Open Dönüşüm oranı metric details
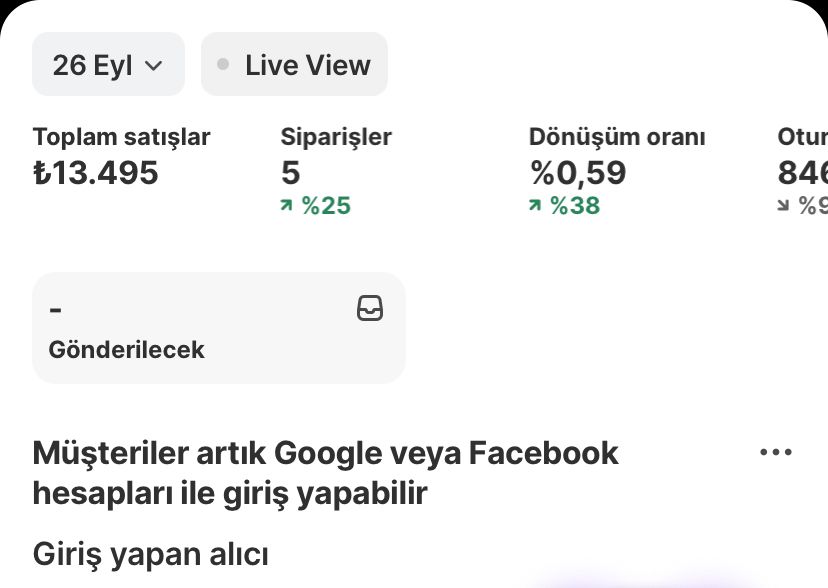828x588 pixels. pyautogui.click(x=617, y=170)
